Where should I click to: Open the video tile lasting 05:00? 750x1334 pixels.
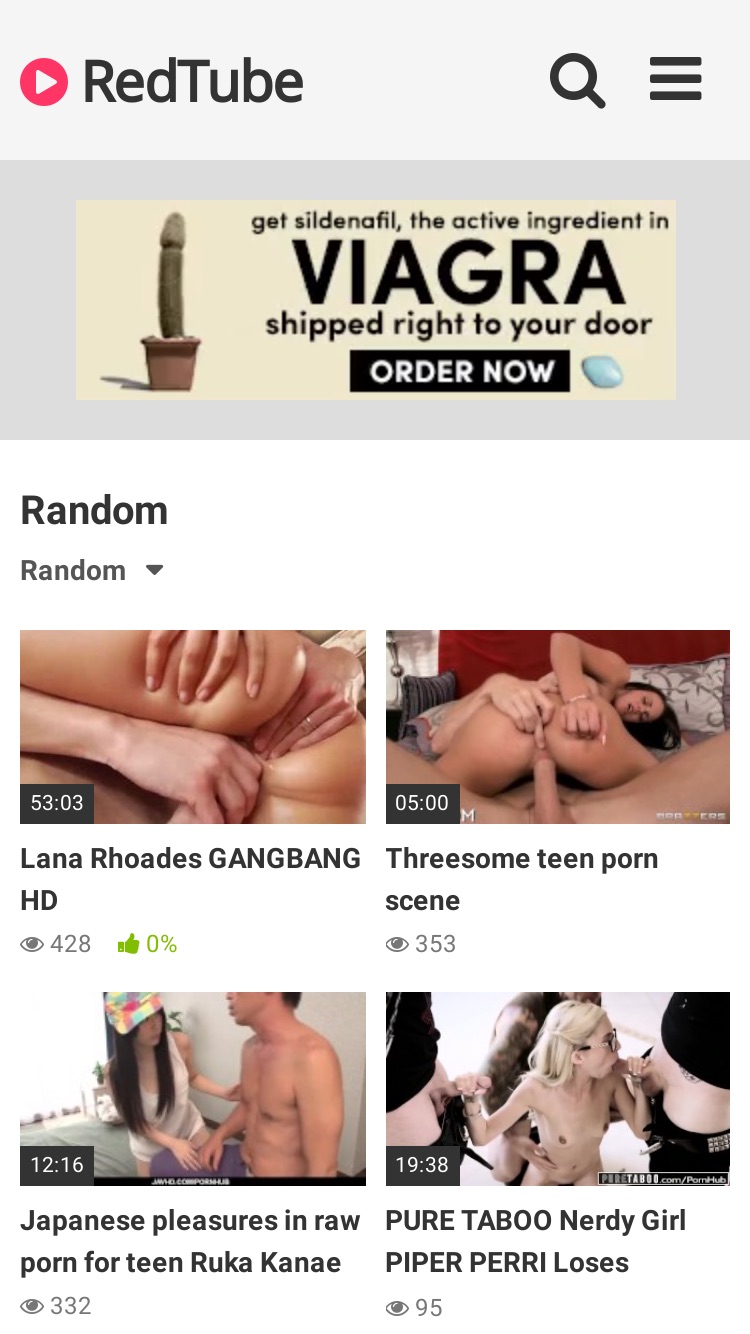click(558, 727)
